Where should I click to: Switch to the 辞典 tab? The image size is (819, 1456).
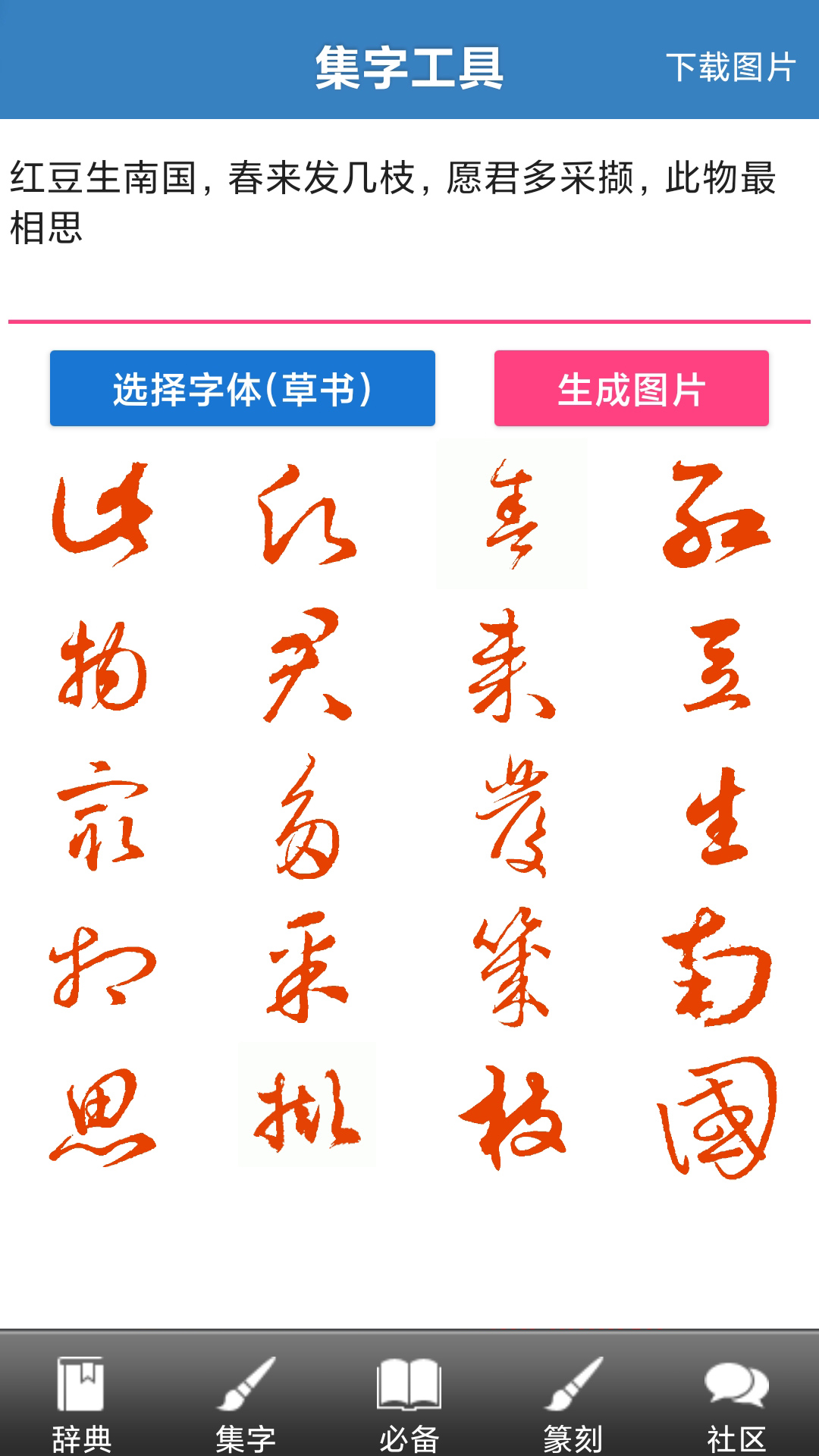[x=81, y=1401]
